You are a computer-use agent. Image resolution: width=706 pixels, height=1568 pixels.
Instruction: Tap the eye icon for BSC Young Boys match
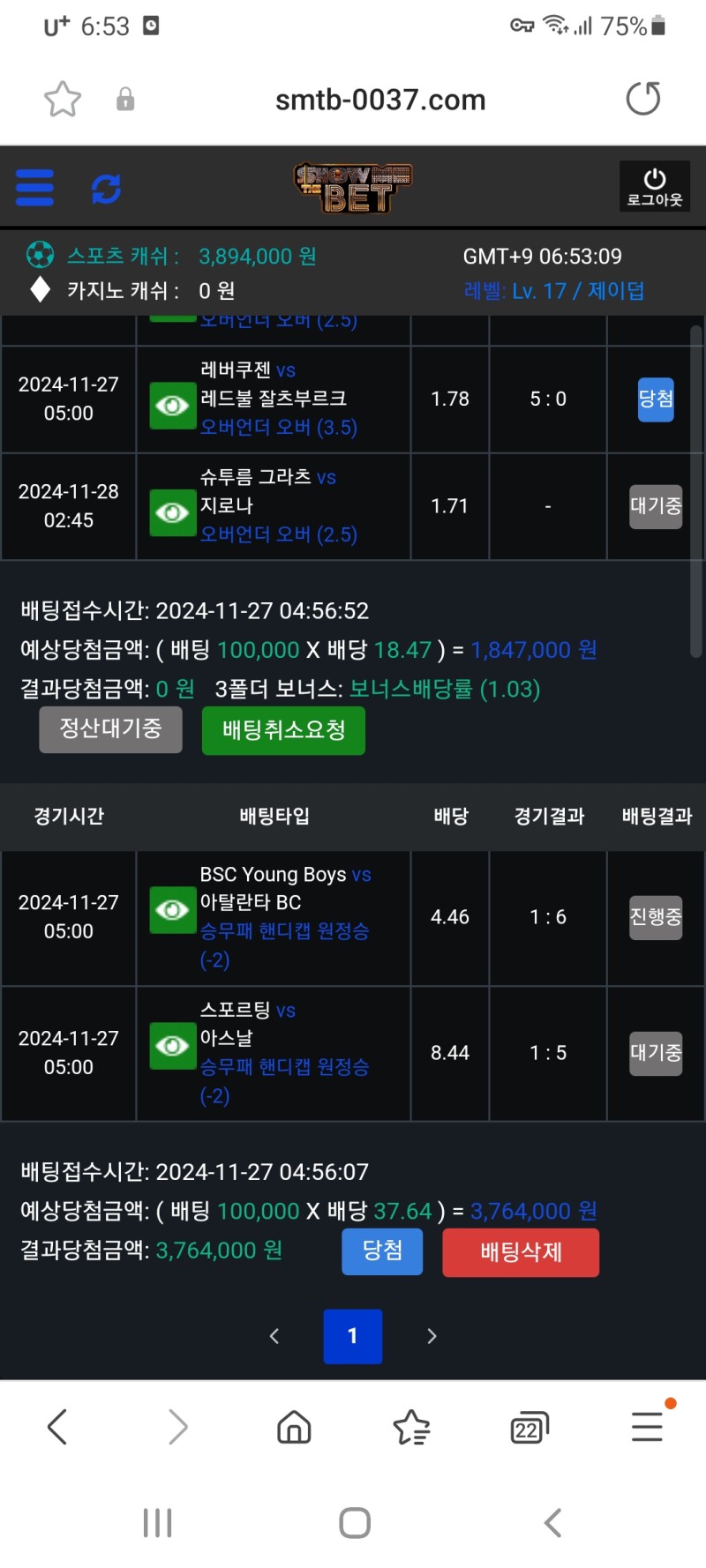[x=172, y=910]
